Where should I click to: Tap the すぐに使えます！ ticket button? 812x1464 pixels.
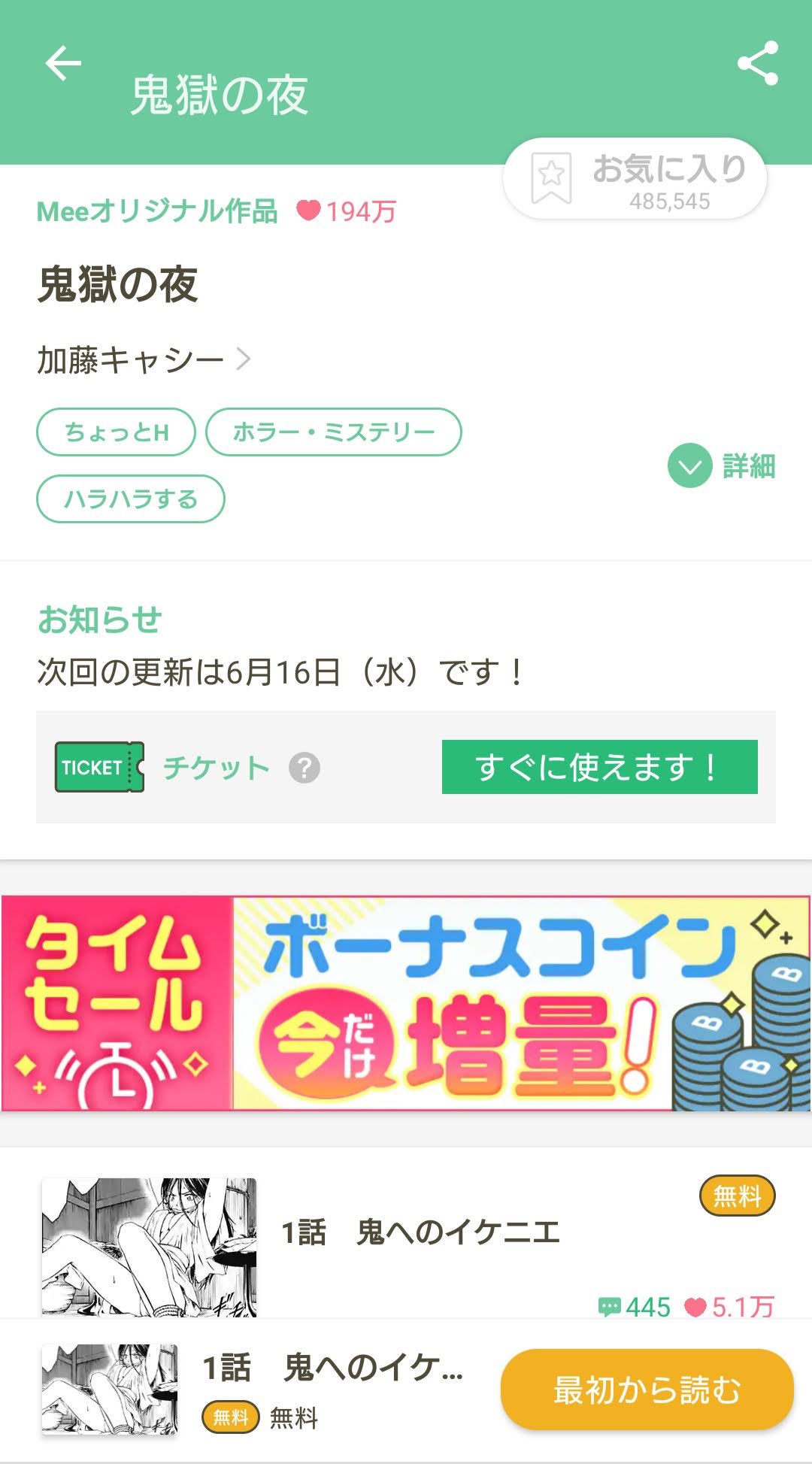[599, 767]
